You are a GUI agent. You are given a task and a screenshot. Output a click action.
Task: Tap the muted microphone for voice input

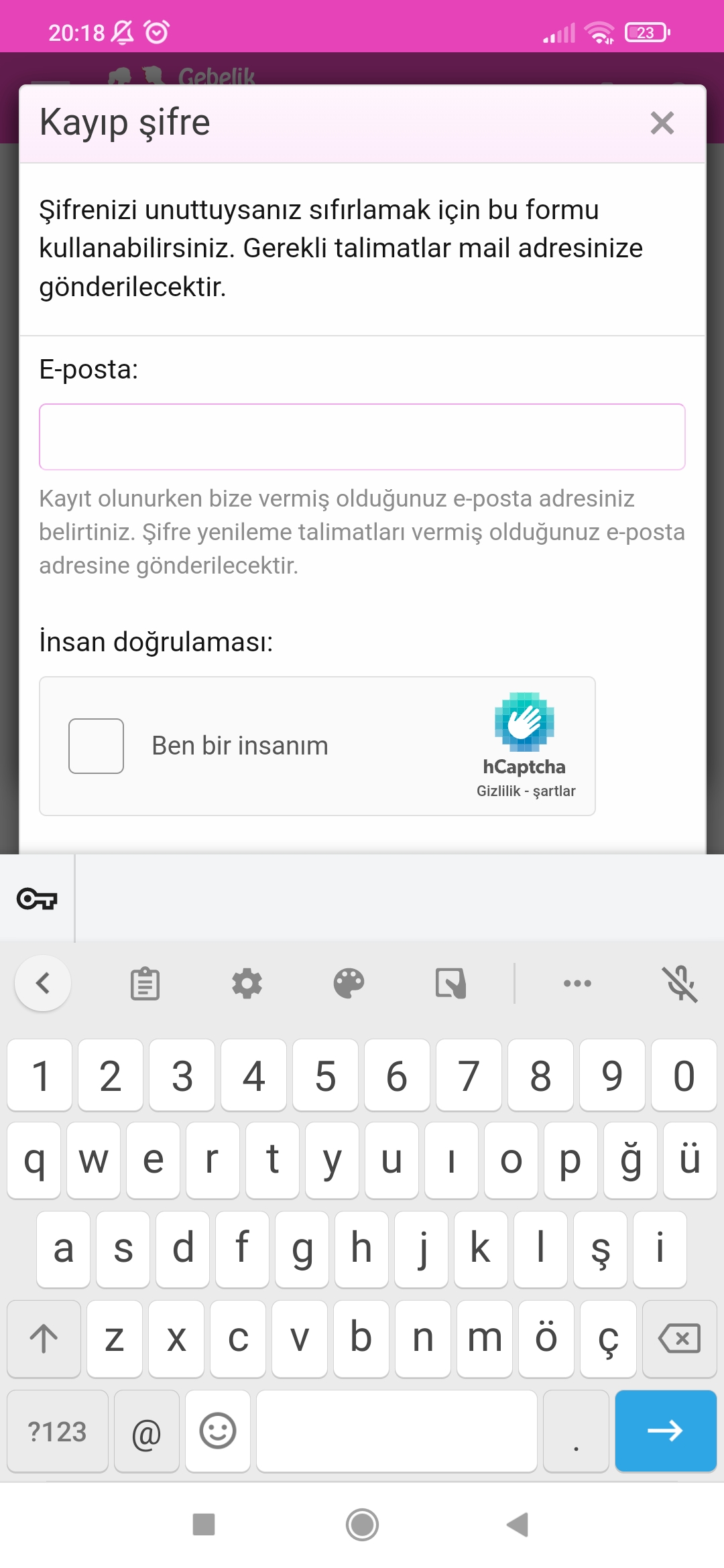[x=680, y=984]
